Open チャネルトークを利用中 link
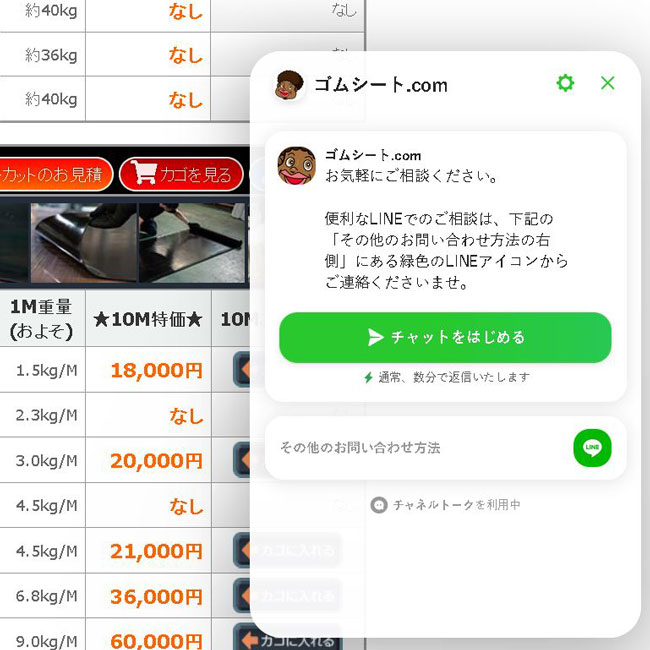This screenshot has height=650, width=650. (x=446, y=505)
